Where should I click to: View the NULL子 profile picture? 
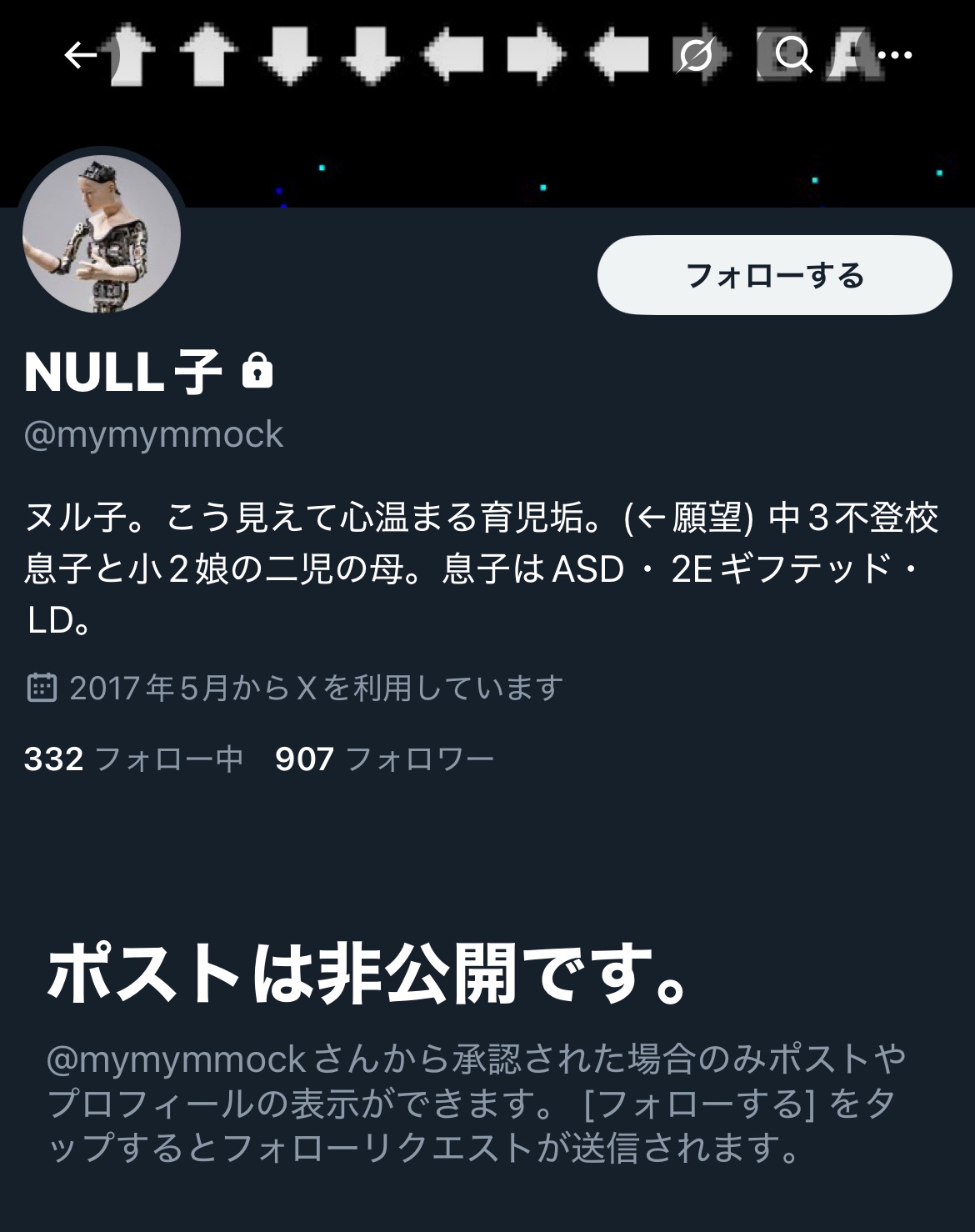(x=102, y=233)
